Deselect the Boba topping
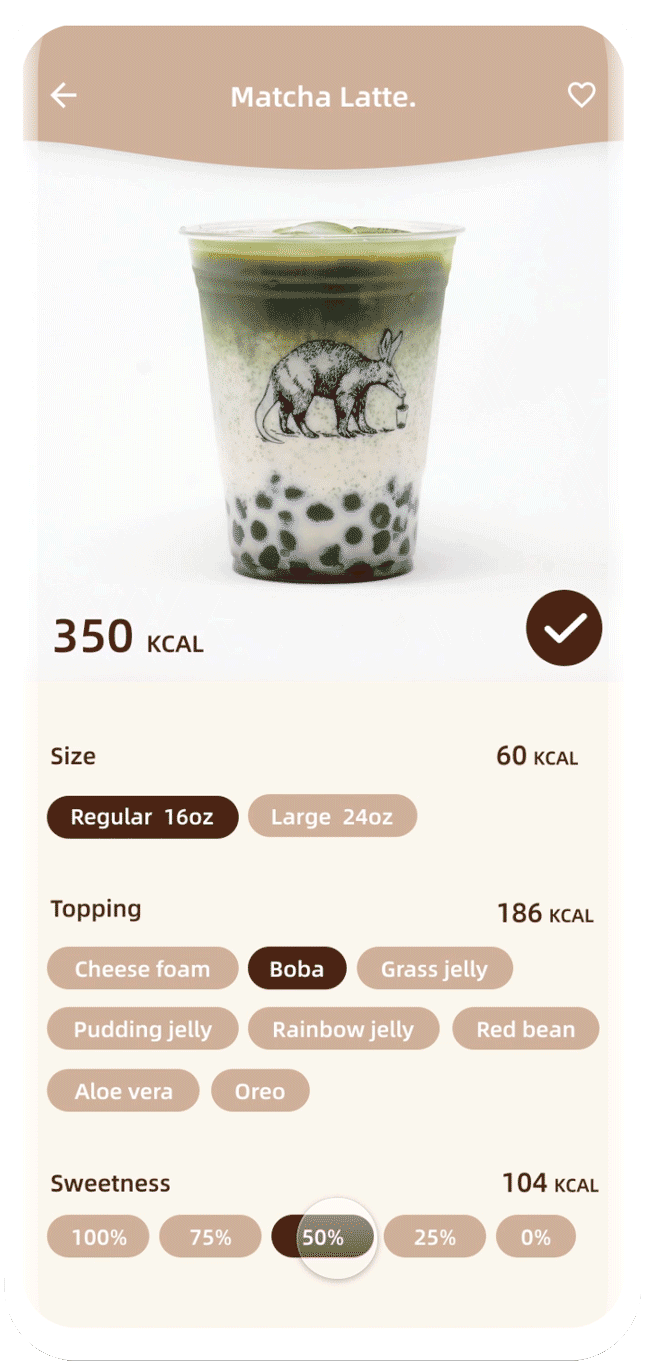Viewport: 645px width, 1363px height. tap(297, 969)
